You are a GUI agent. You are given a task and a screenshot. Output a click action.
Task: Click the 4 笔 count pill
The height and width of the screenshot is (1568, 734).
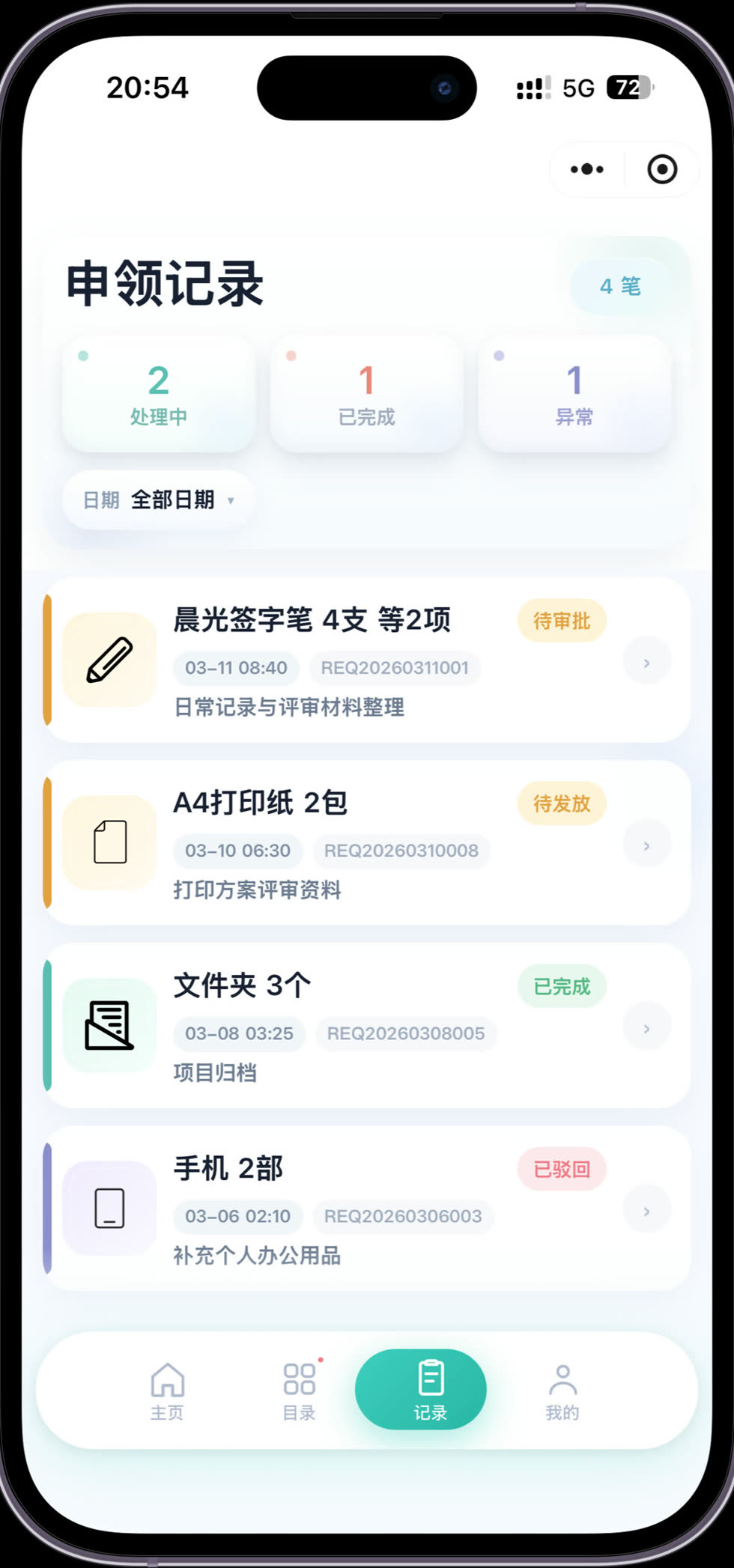point(620,287)
